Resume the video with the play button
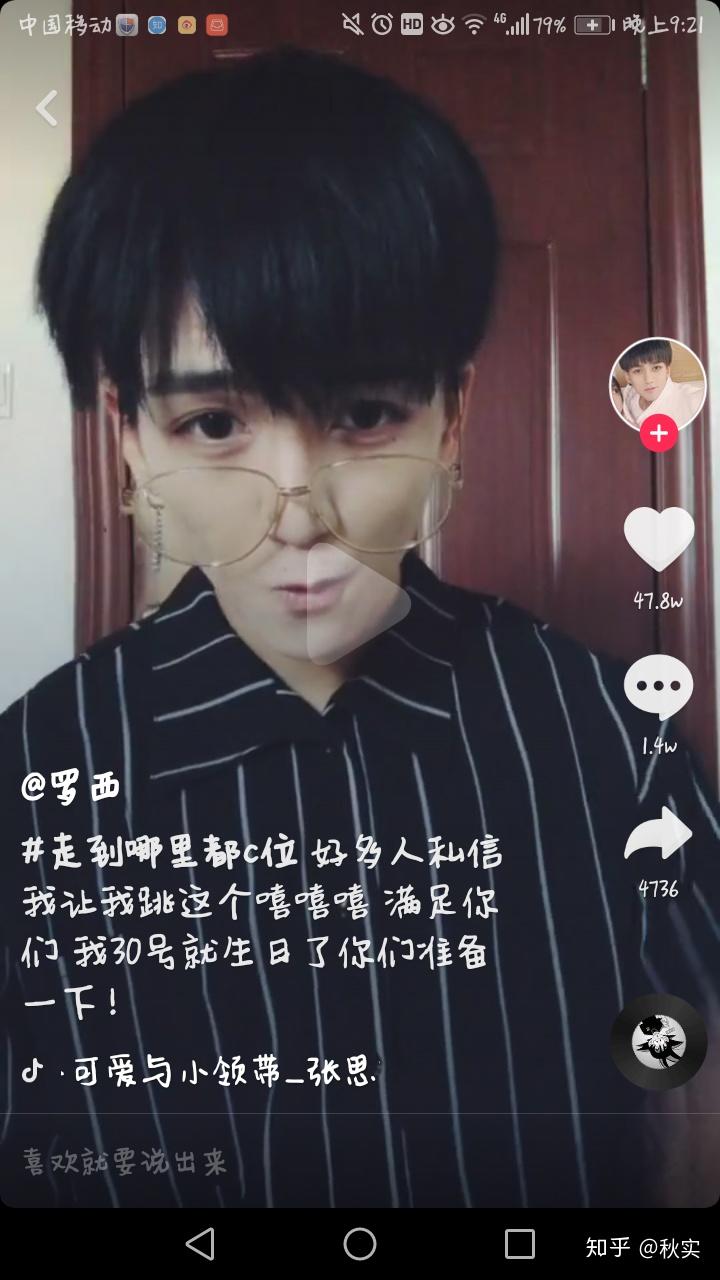Image resolution: width=720 pixels, height=1280 pixels. pyautogui.click(x=358, y=602)
